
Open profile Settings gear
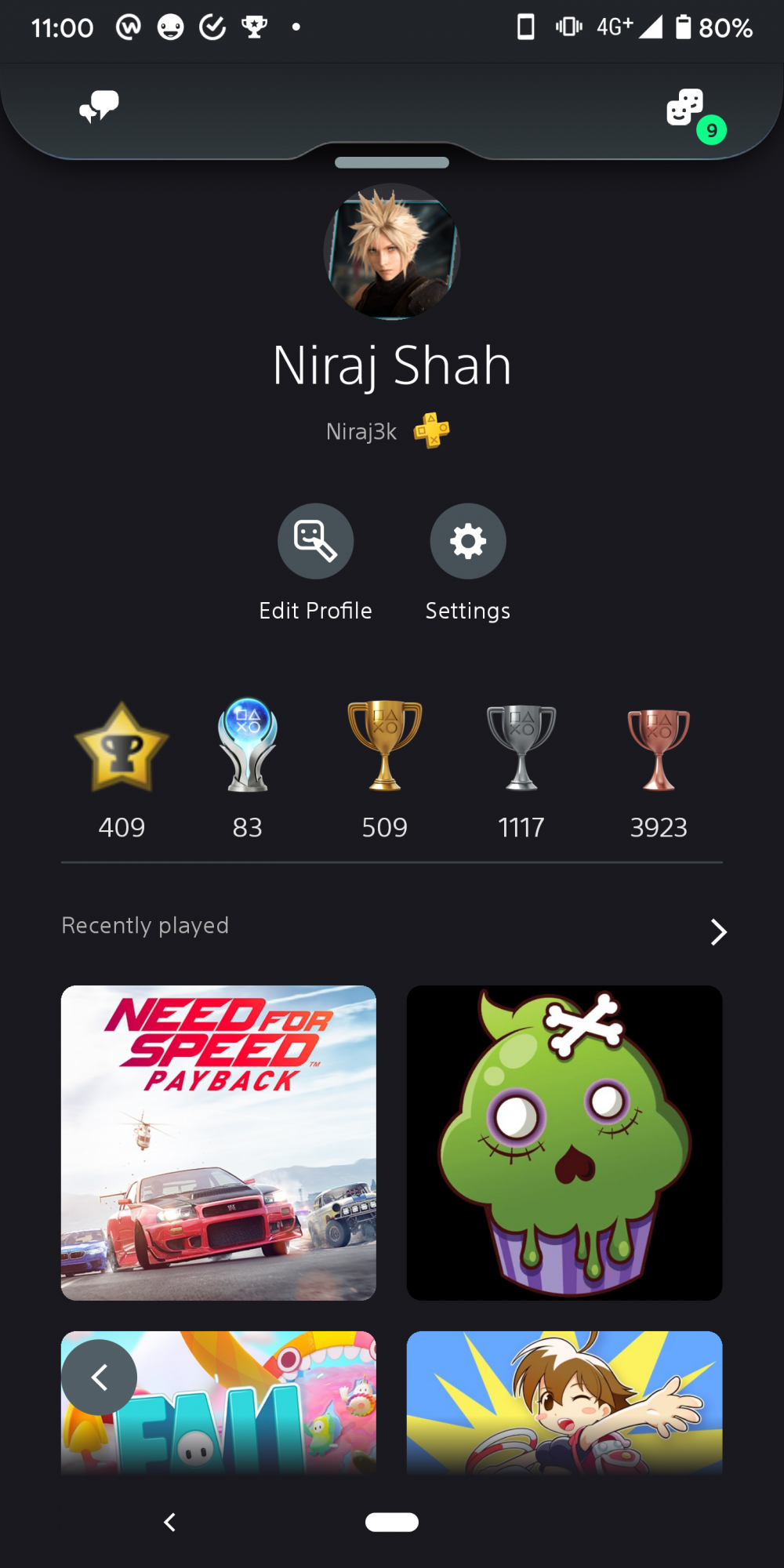tap(468, 542)
